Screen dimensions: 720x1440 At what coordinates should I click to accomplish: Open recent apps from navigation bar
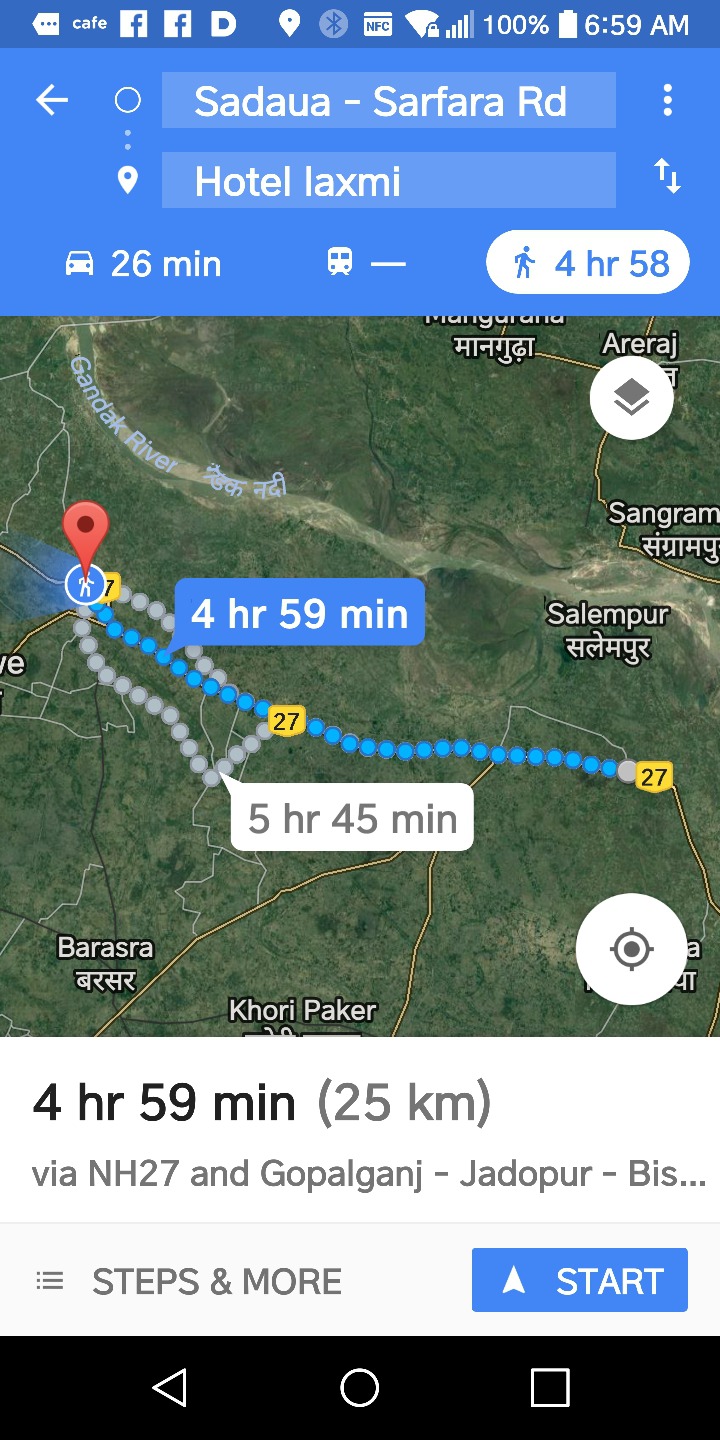tap(550, 1388)
